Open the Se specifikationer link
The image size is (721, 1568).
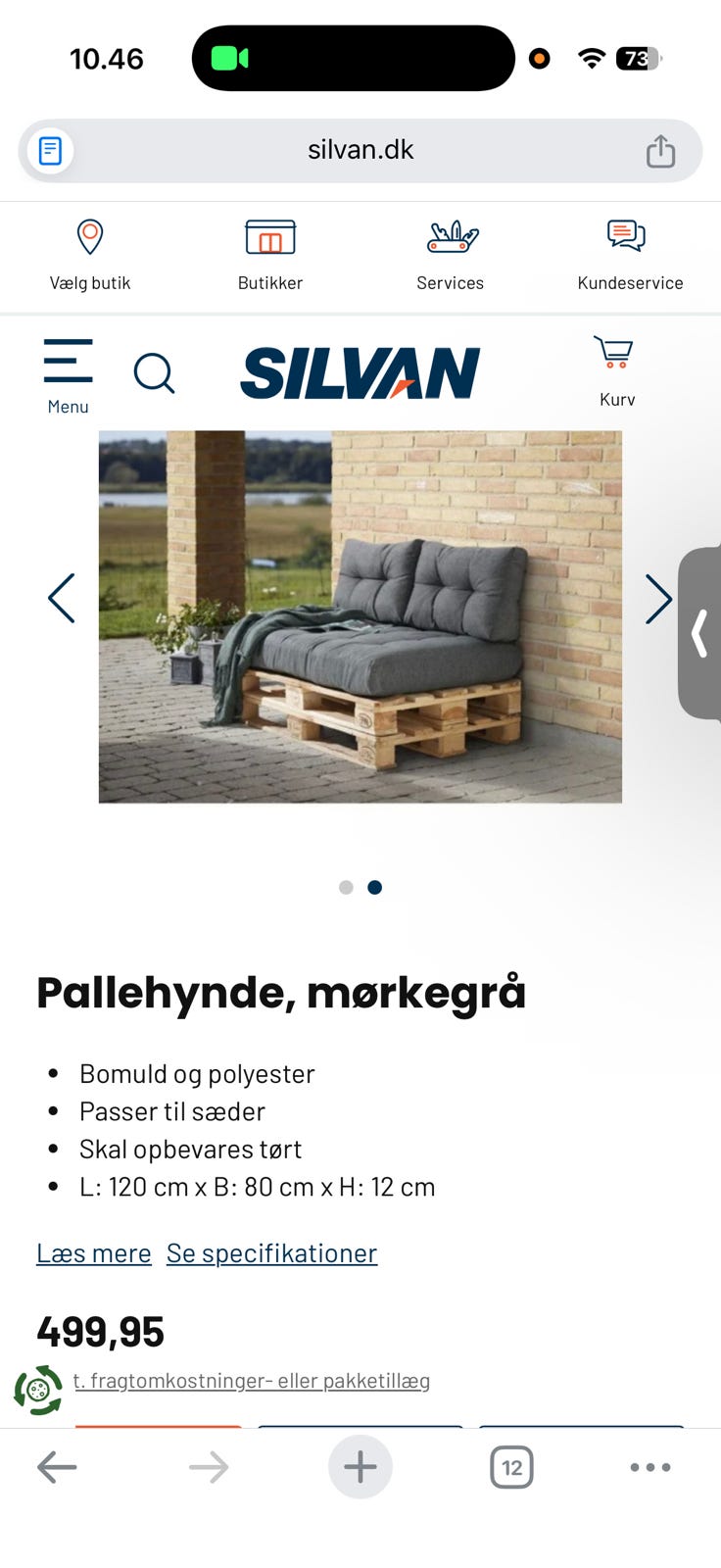tap(271, 1252)
